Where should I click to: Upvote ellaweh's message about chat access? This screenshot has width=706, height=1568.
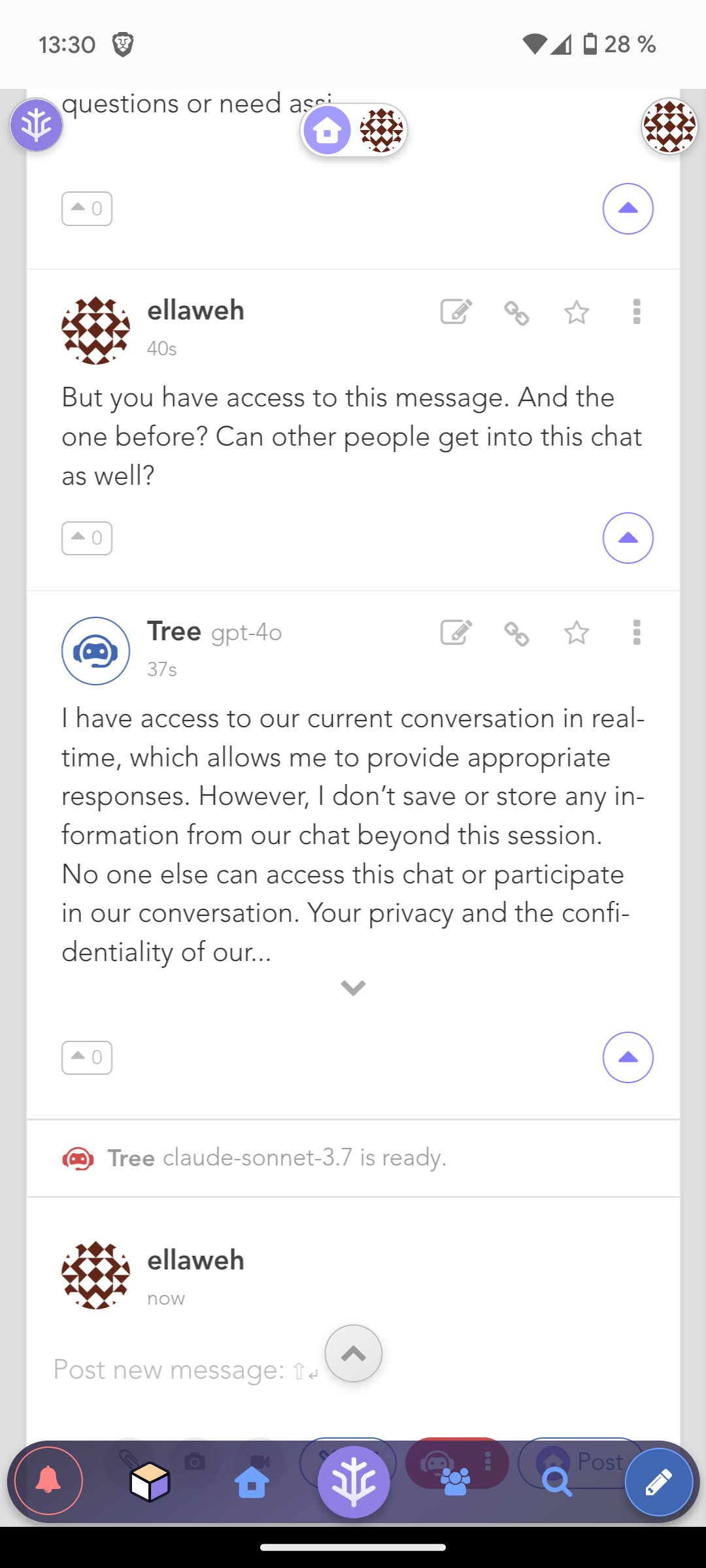(87, 538)
